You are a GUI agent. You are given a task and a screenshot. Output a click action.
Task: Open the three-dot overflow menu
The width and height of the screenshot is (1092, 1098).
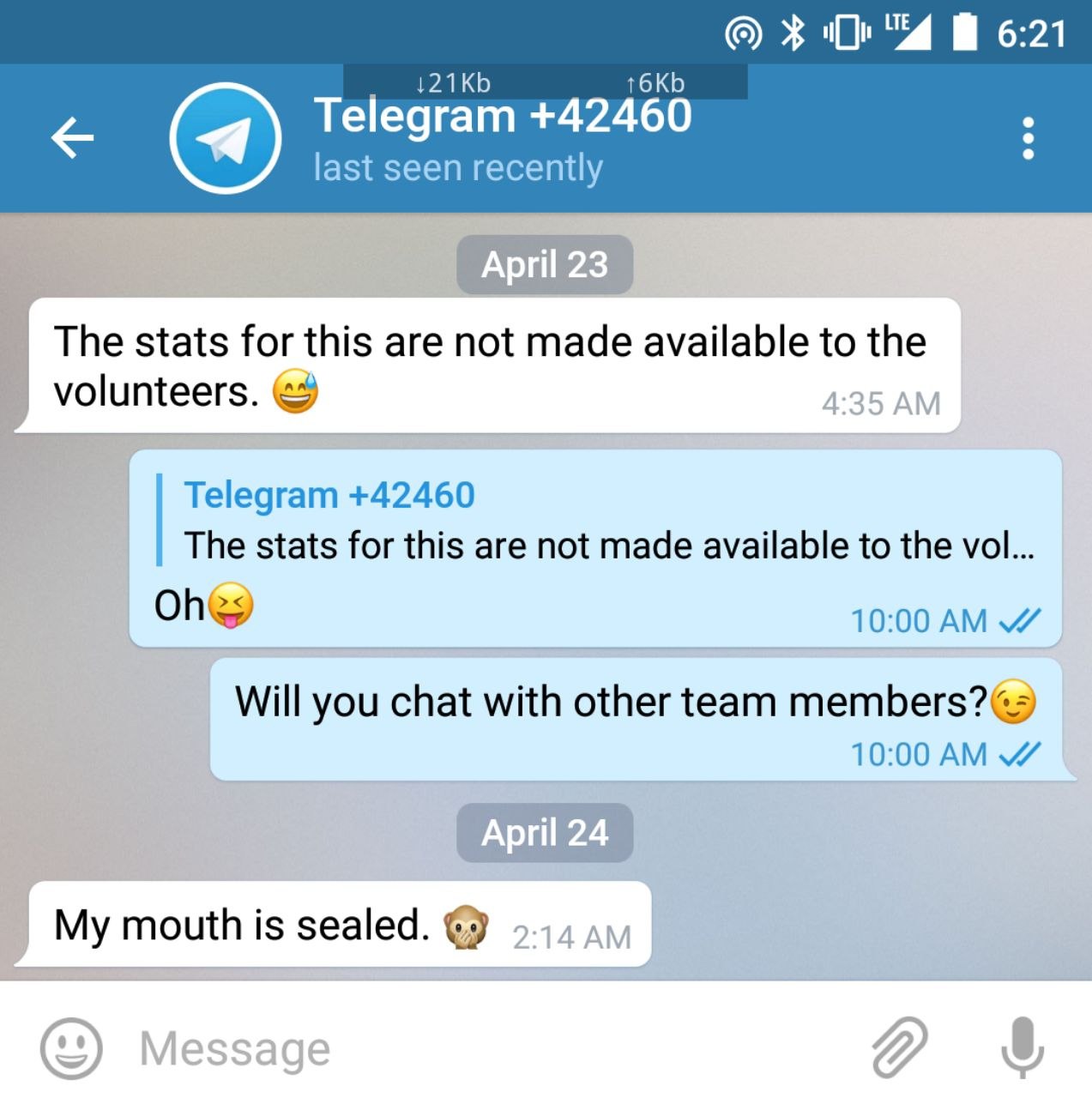click(1028, 138)
